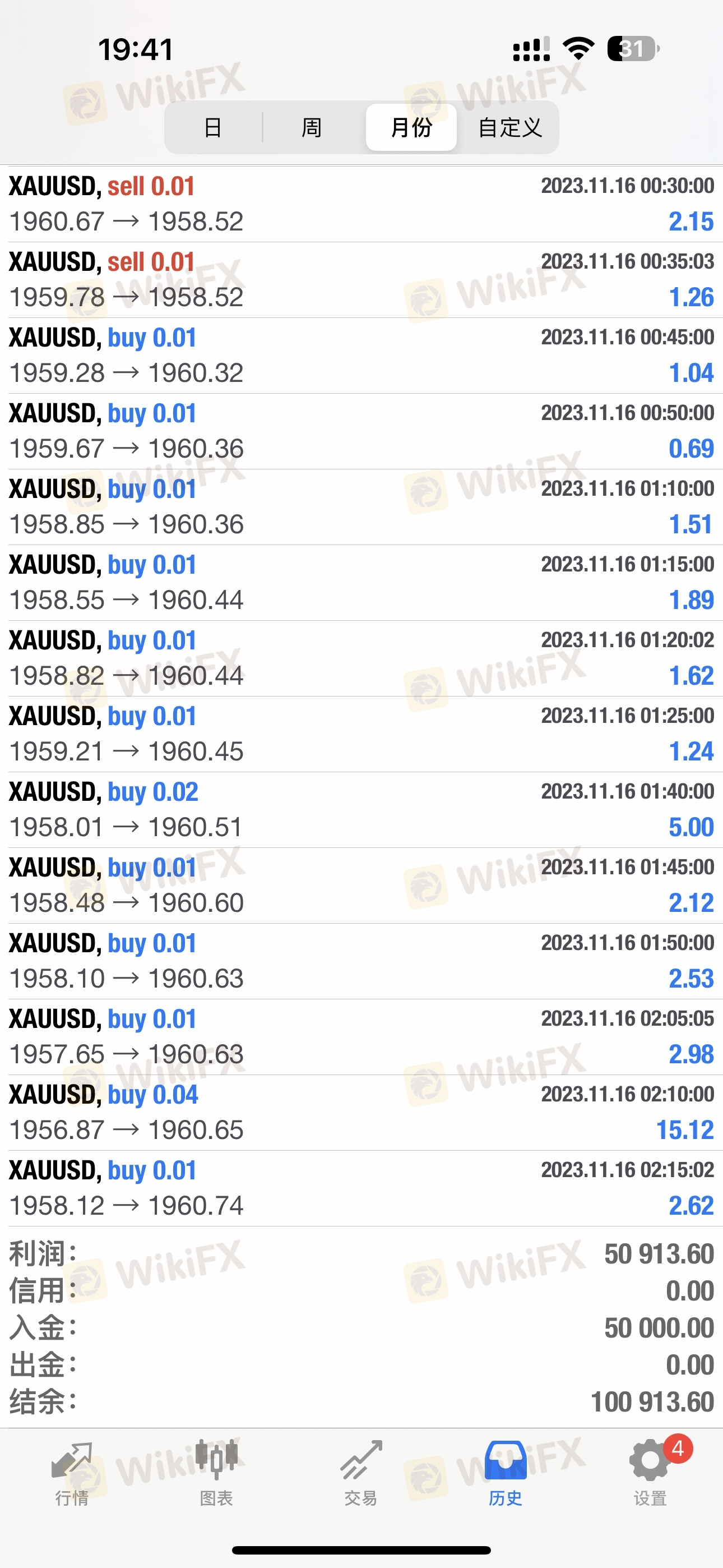Select the 月份 period filter
Screen dimensions: 723x1568
[411, 127]
